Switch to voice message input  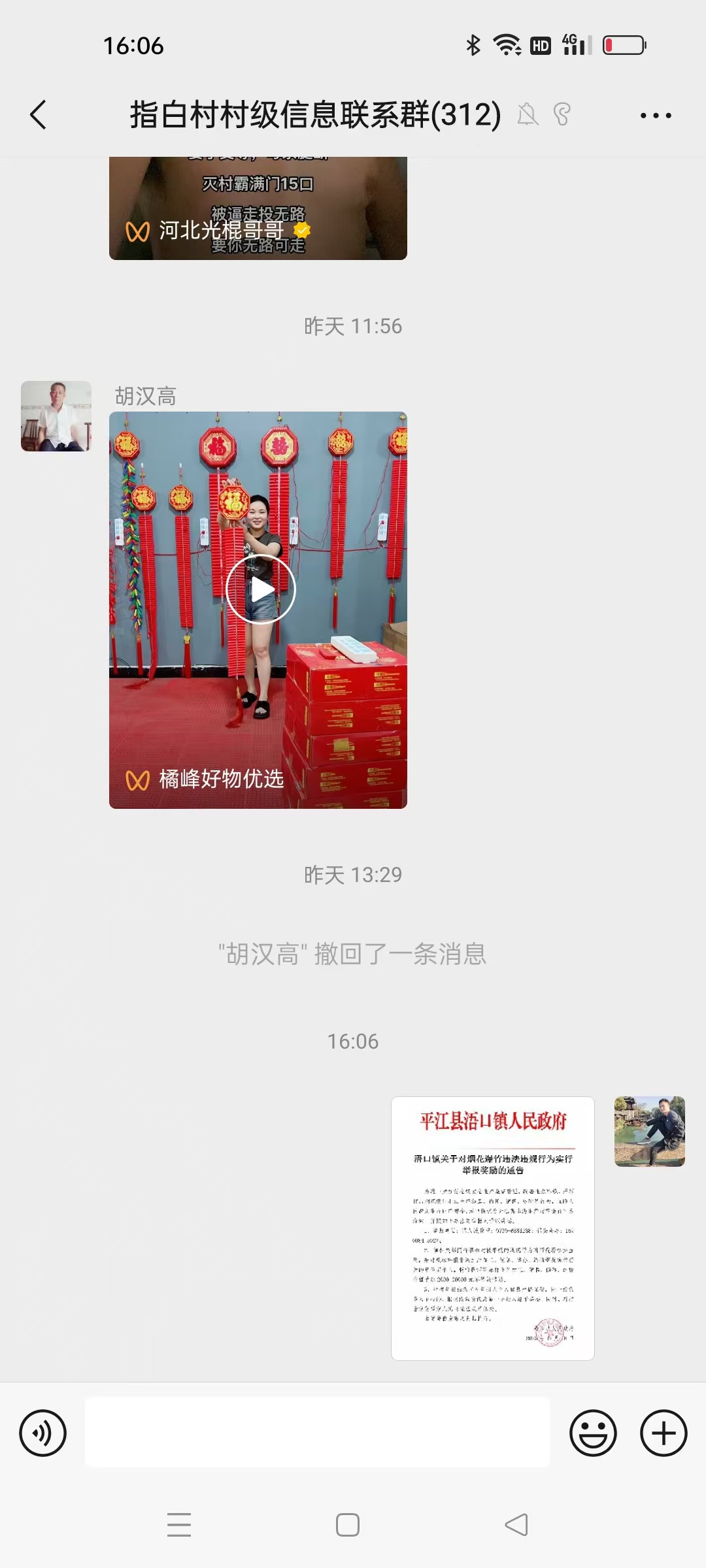point(43,1433)
